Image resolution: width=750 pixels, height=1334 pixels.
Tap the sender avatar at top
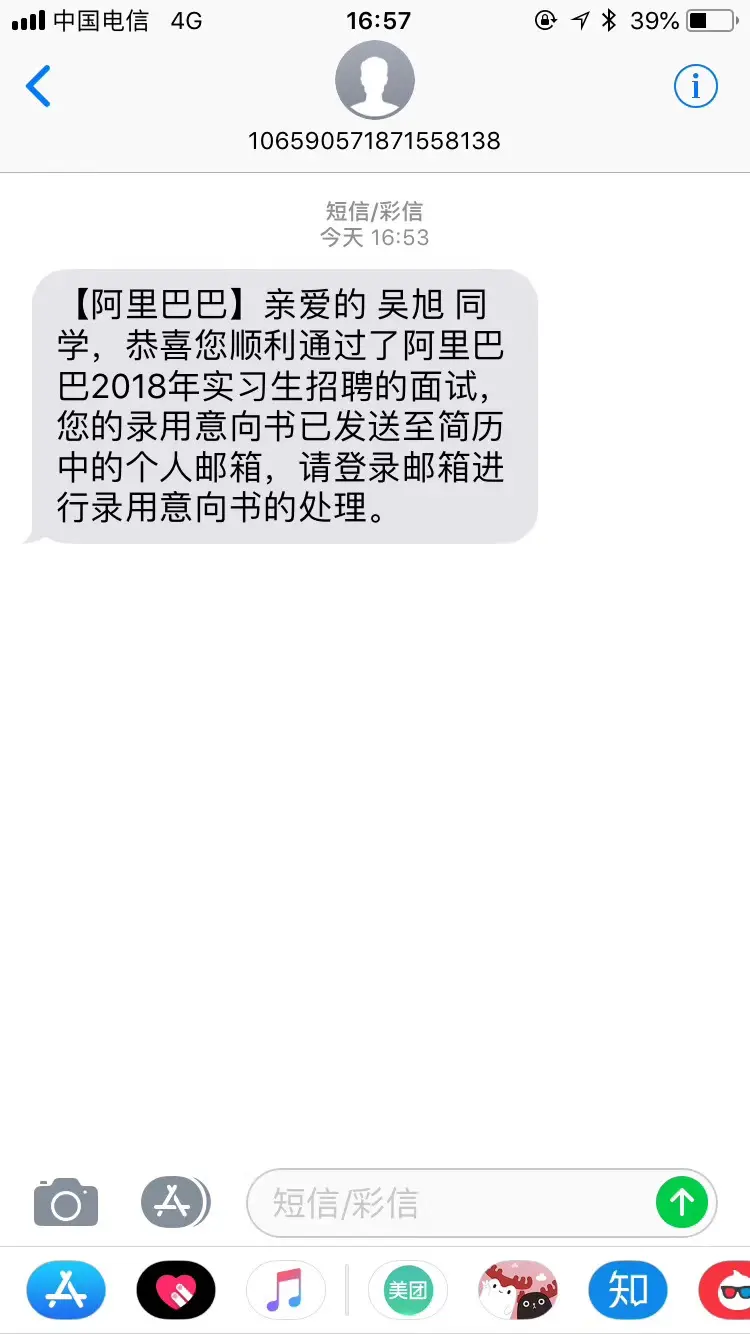[x=374, y=80]
